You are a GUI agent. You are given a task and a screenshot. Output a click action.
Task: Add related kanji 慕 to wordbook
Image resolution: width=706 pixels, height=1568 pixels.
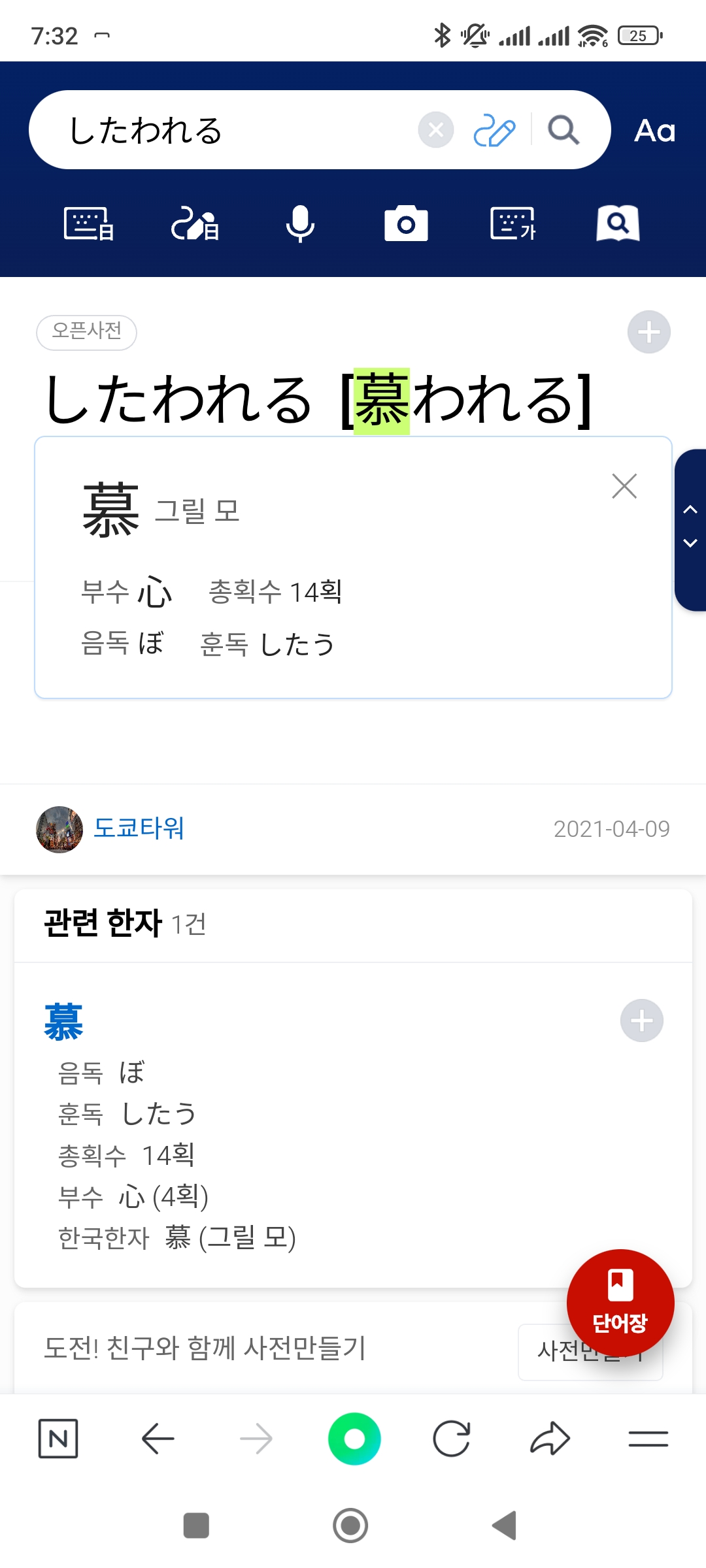641,1021
